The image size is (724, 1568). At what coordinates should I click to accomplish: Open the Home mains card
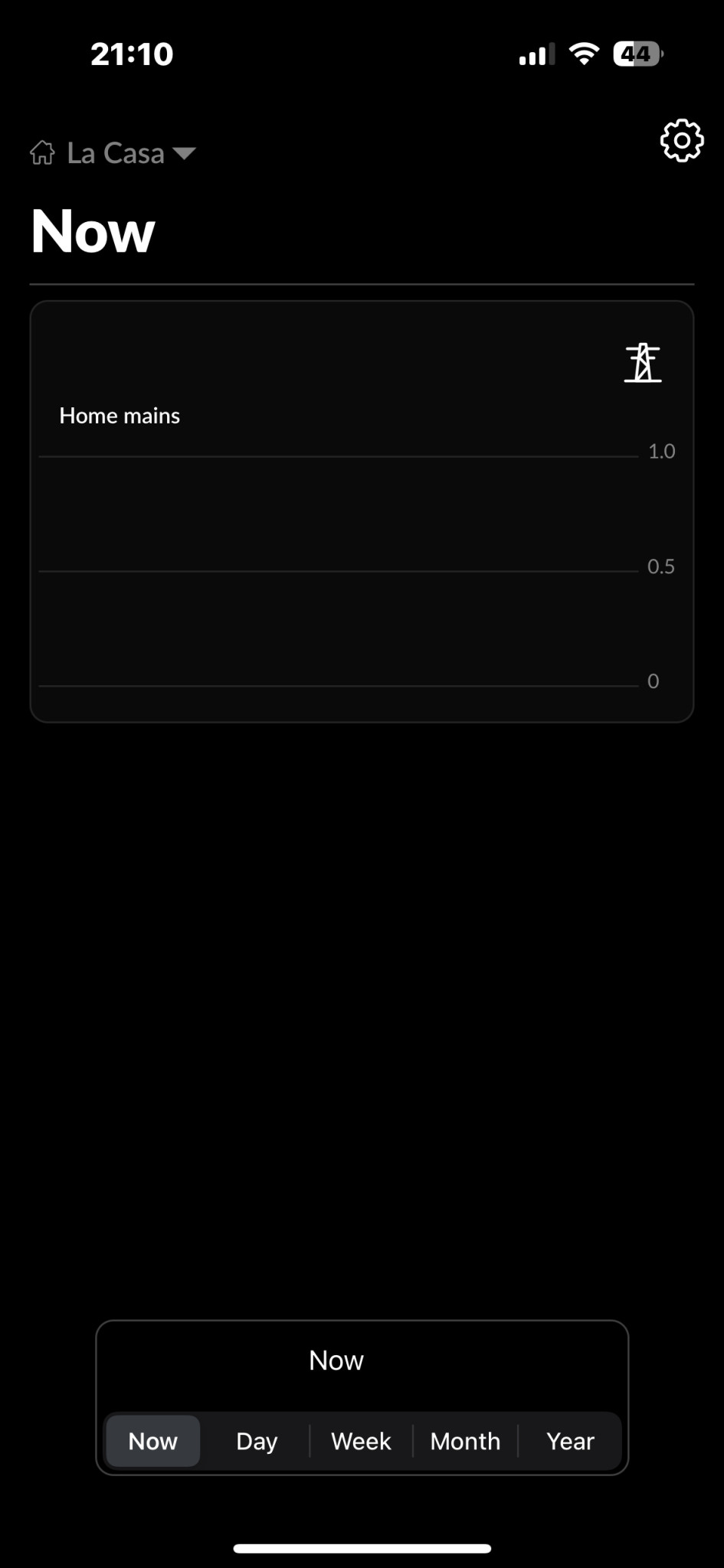click(362, 511)
